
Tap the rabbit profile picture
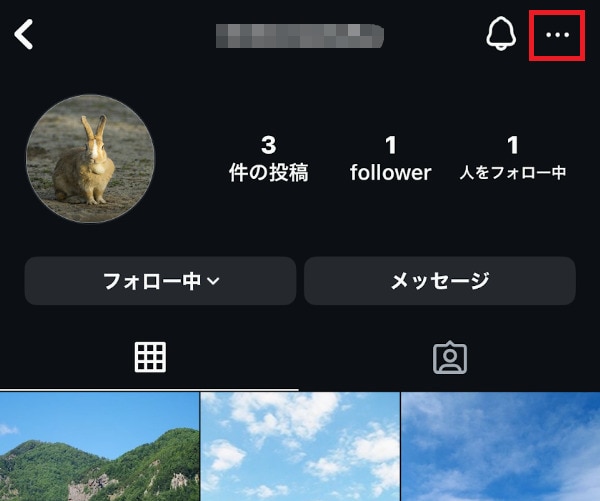pos(90,160)
